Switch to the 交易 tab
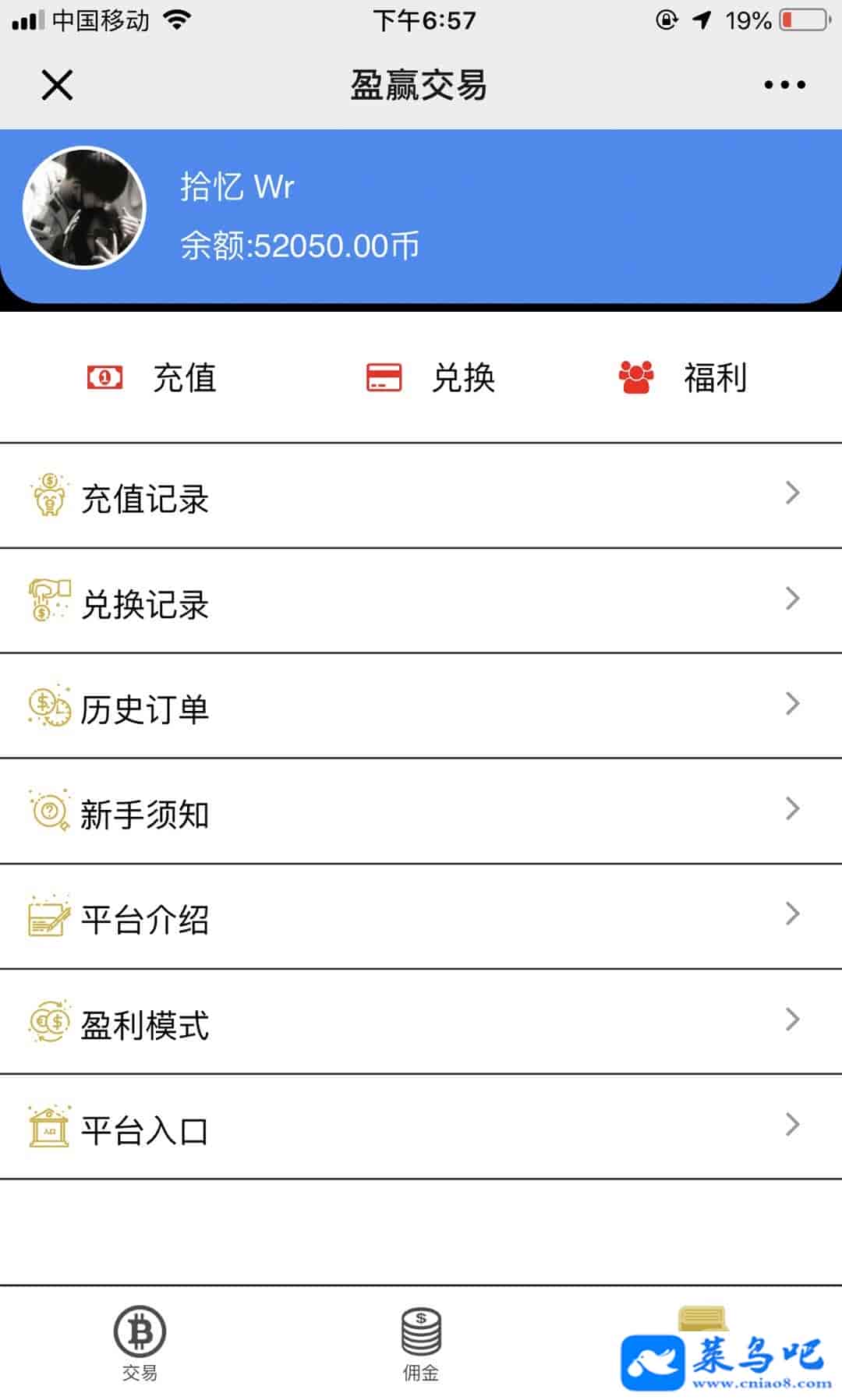Screen dimensions: 842x1400 [x=140, y=1342]
